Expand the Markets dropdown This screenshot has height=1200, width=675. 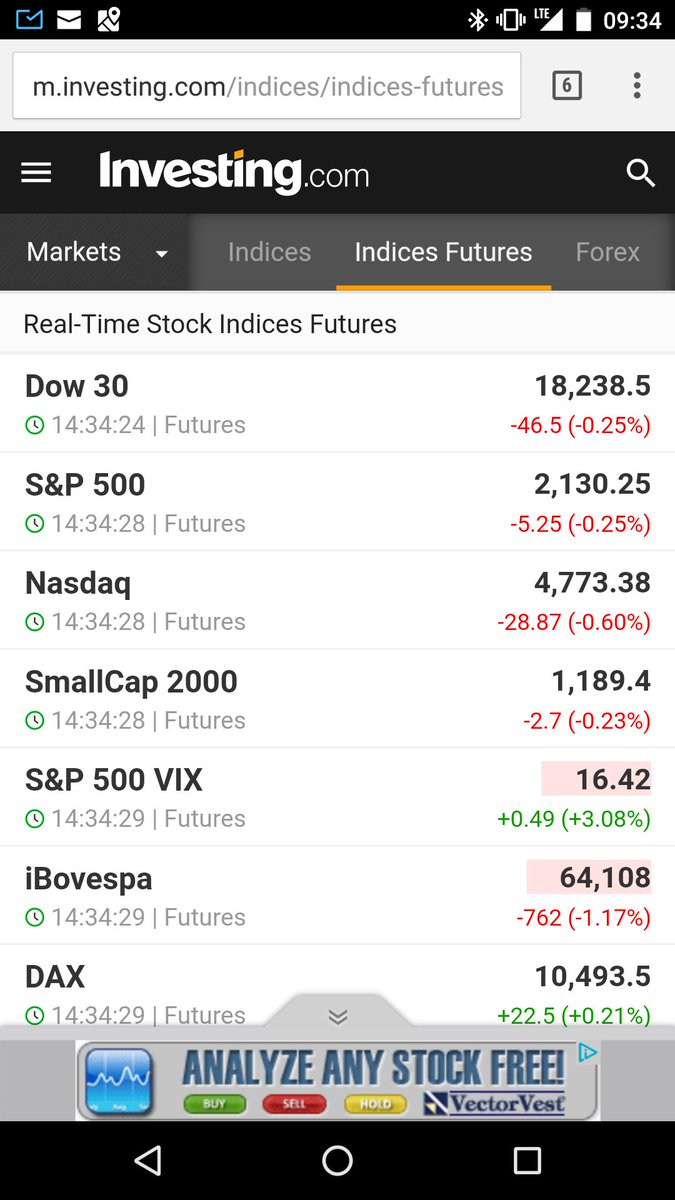tap(97, 252)
